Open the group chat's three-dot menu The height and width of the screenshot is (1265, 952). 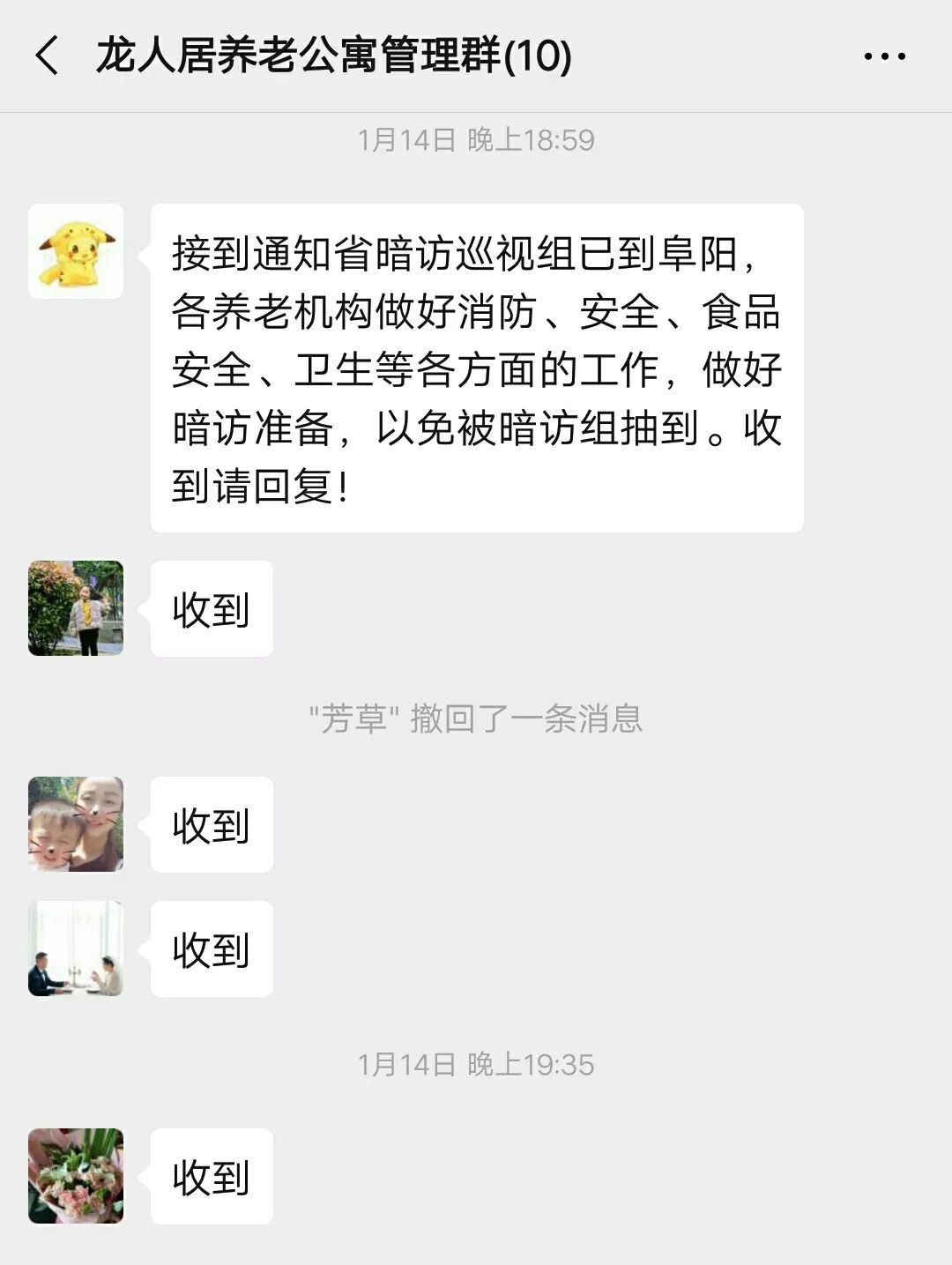pyautogui.click(x=884, y=56)
